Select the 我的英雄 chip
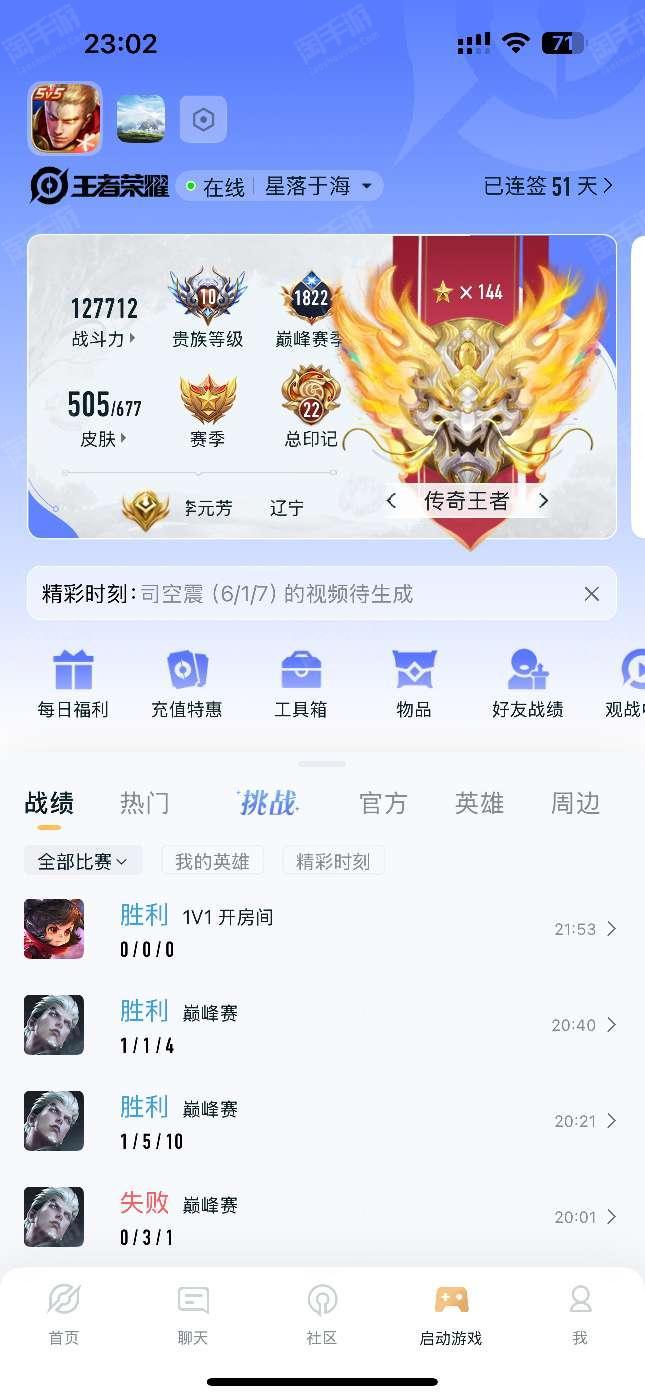 [x=212, y=861]
